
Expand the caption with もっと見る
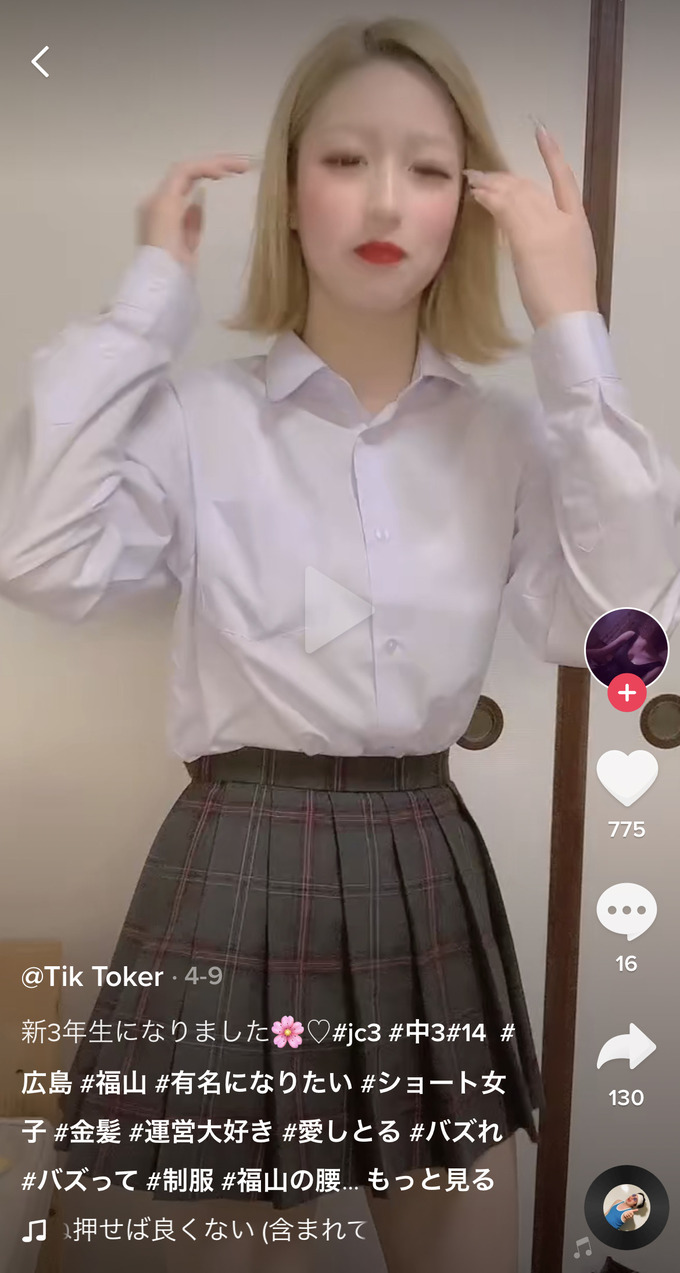point(431,1180)
